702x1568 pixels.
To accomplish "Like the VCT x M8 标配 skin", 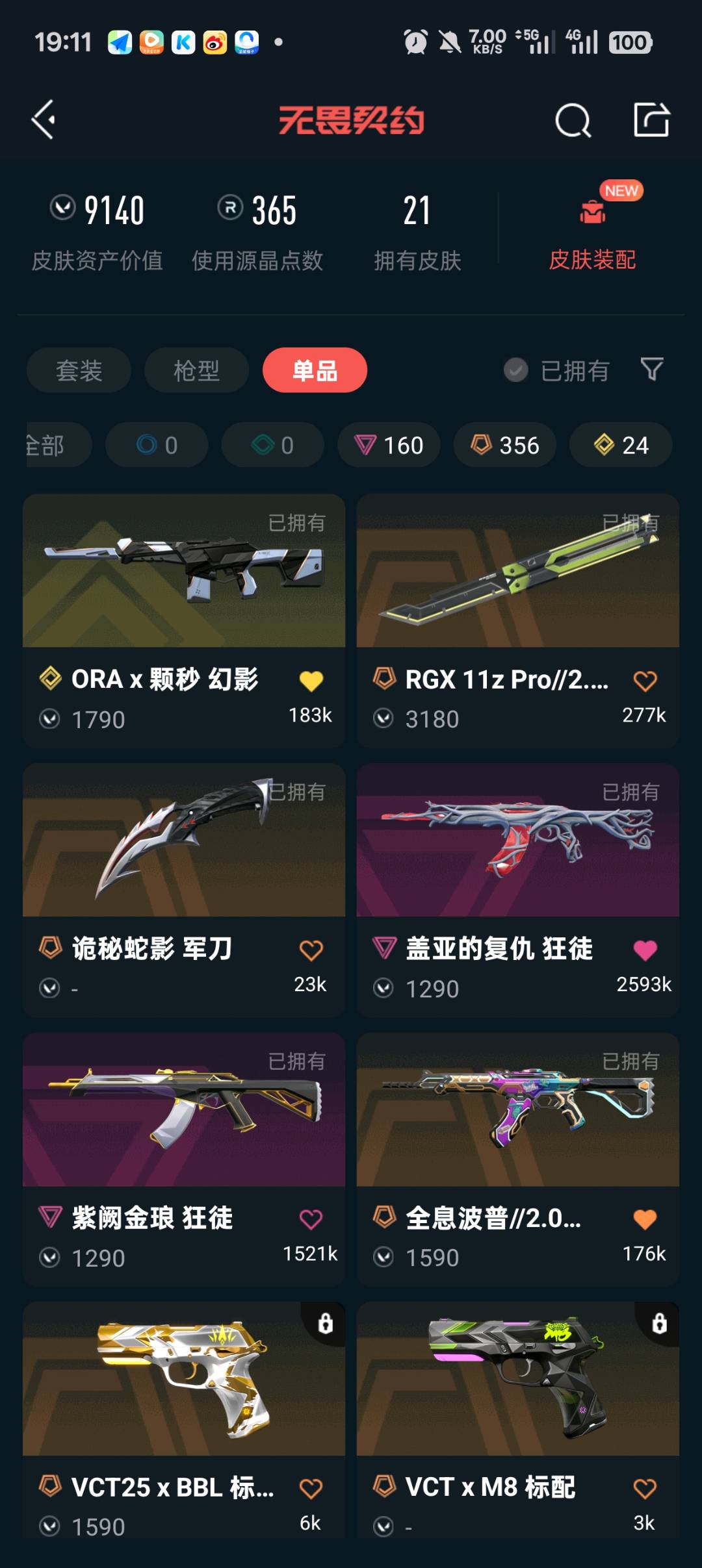I will coord(645,1488).
